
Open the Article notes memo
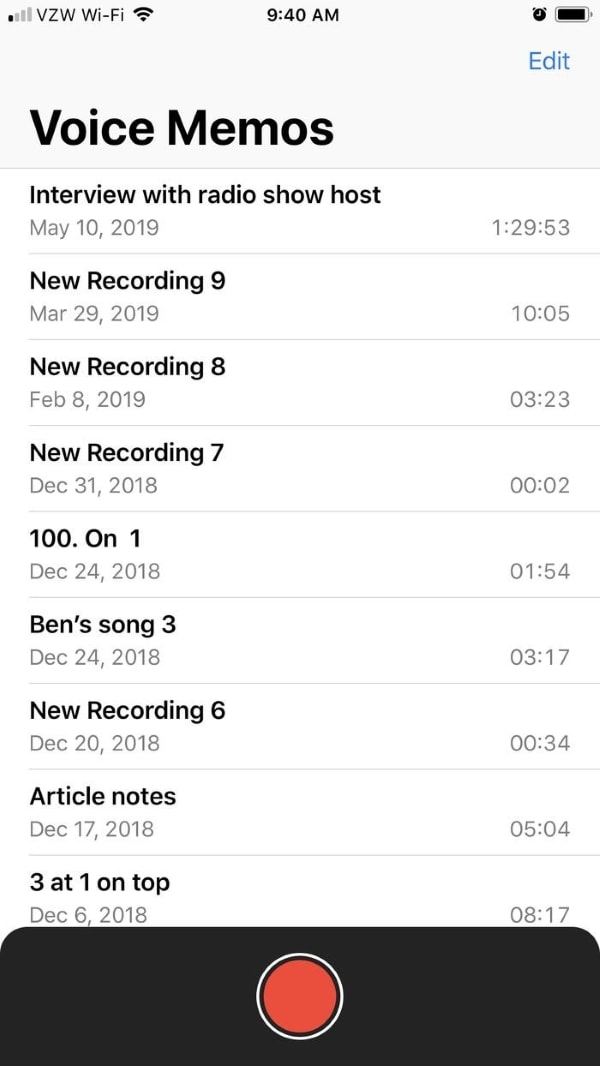pos(299,812)
